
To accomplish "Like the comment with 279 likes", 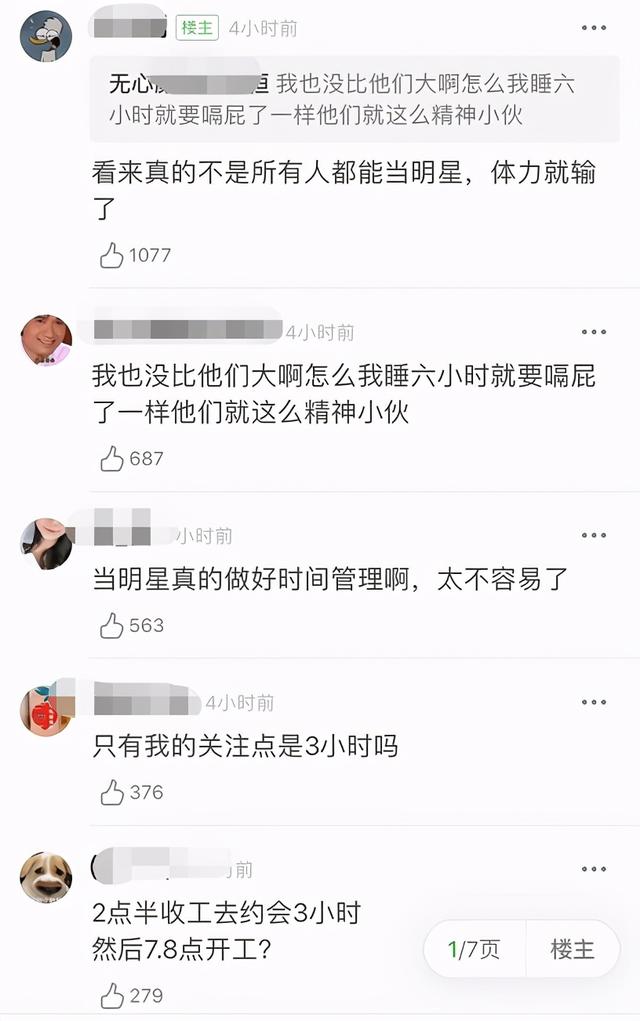I will point(112,996).
